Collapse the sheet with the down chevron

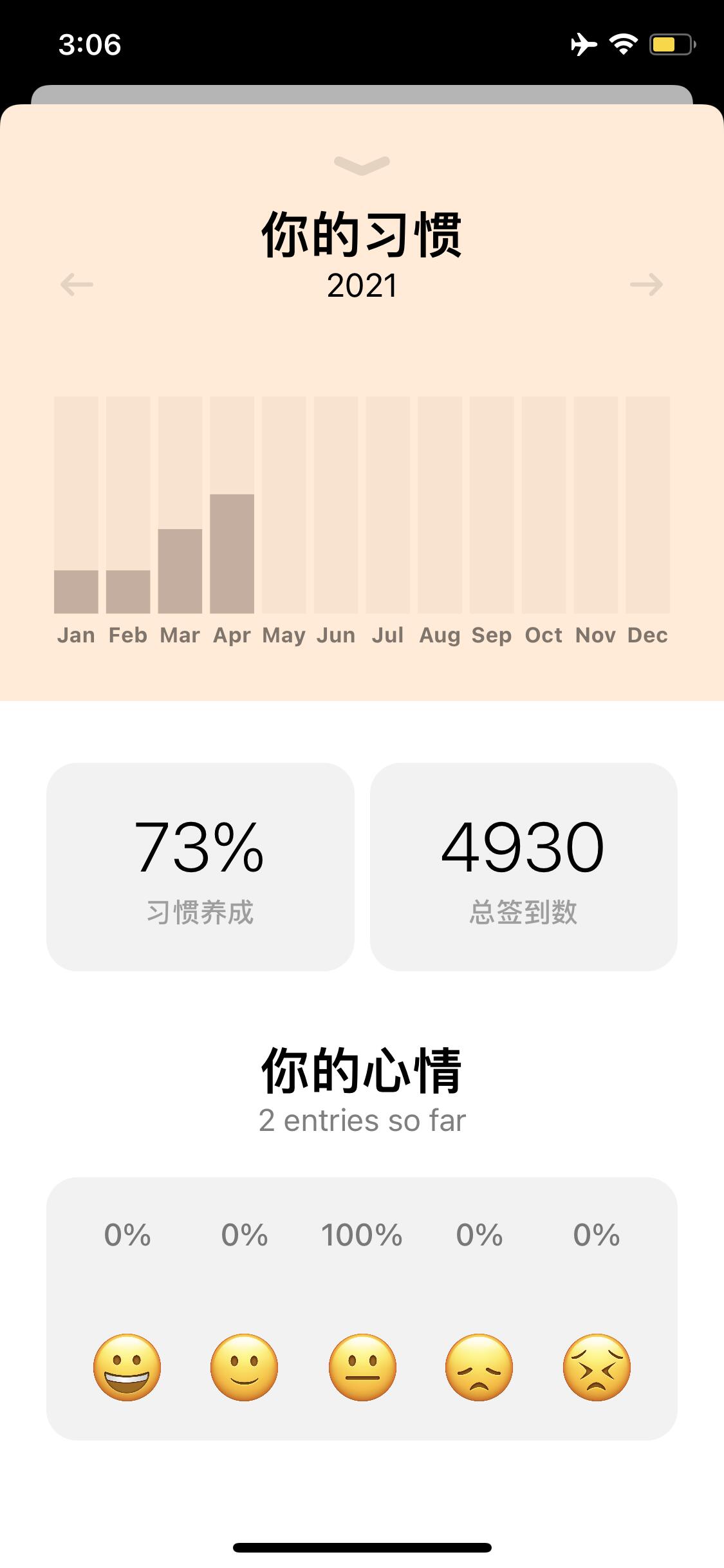point(362,165)
